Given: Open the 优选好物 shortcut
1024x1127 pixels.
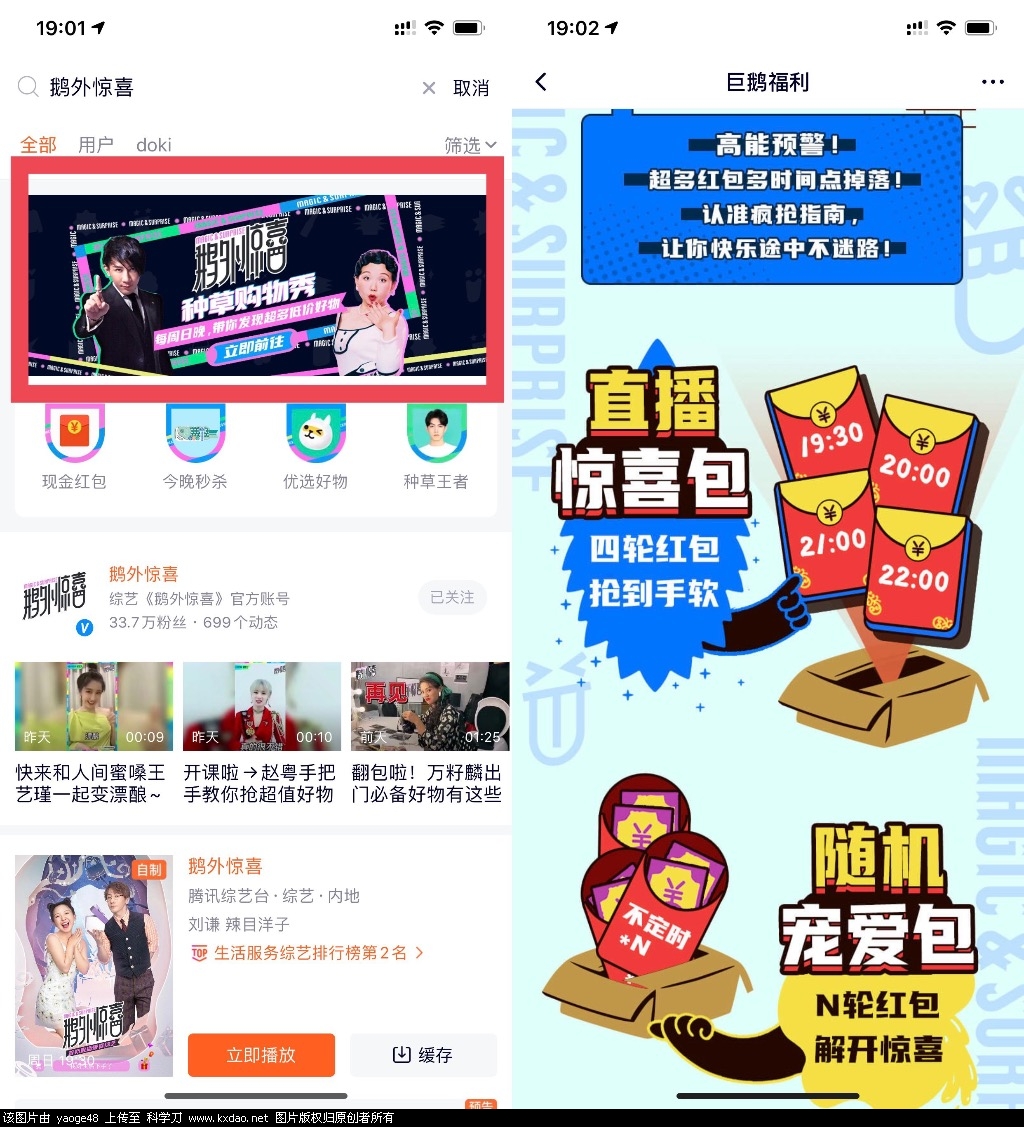Looking at the screenshot, I should [315, 447].
